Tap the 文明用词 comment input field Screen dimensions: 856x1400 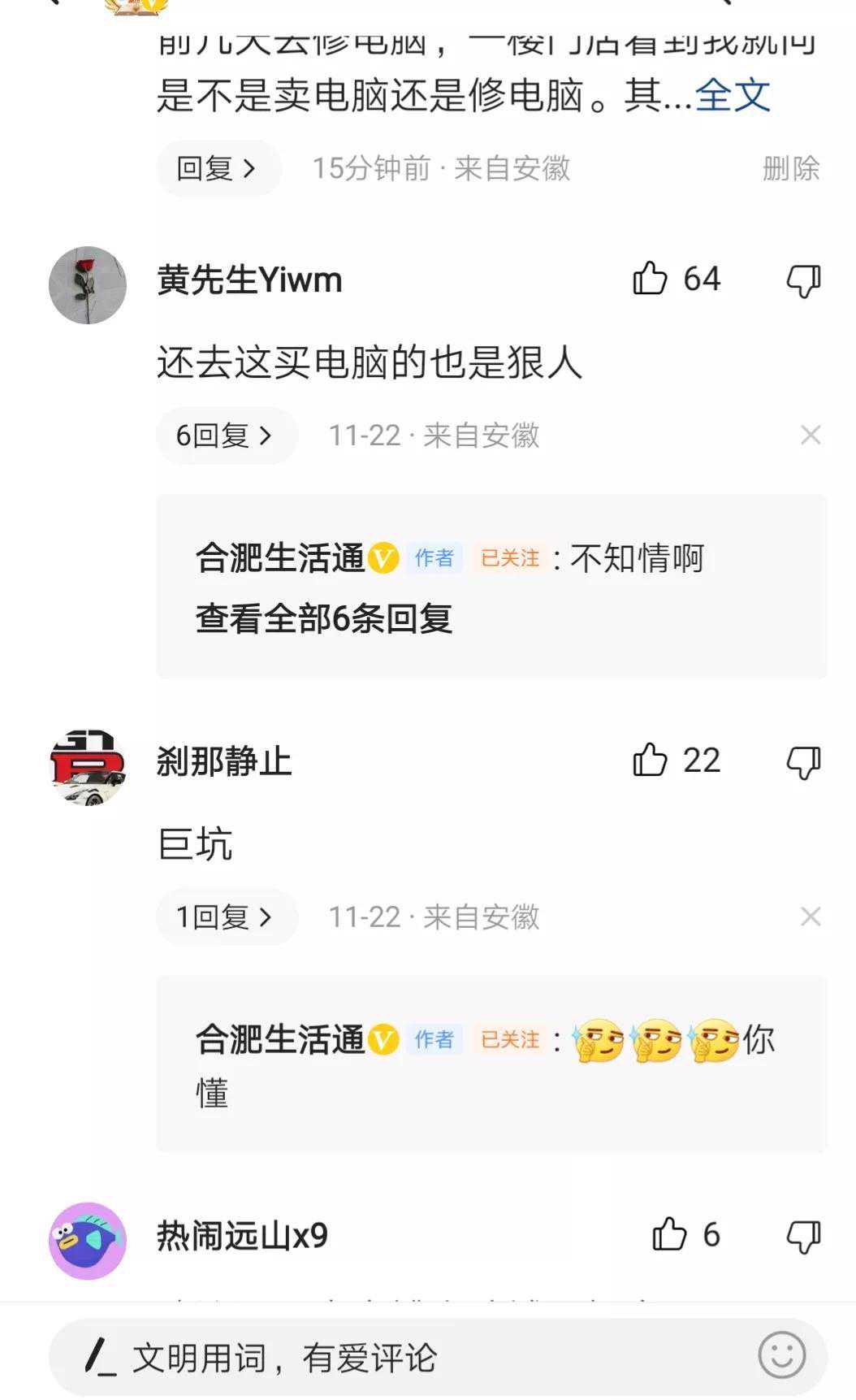406,1358
